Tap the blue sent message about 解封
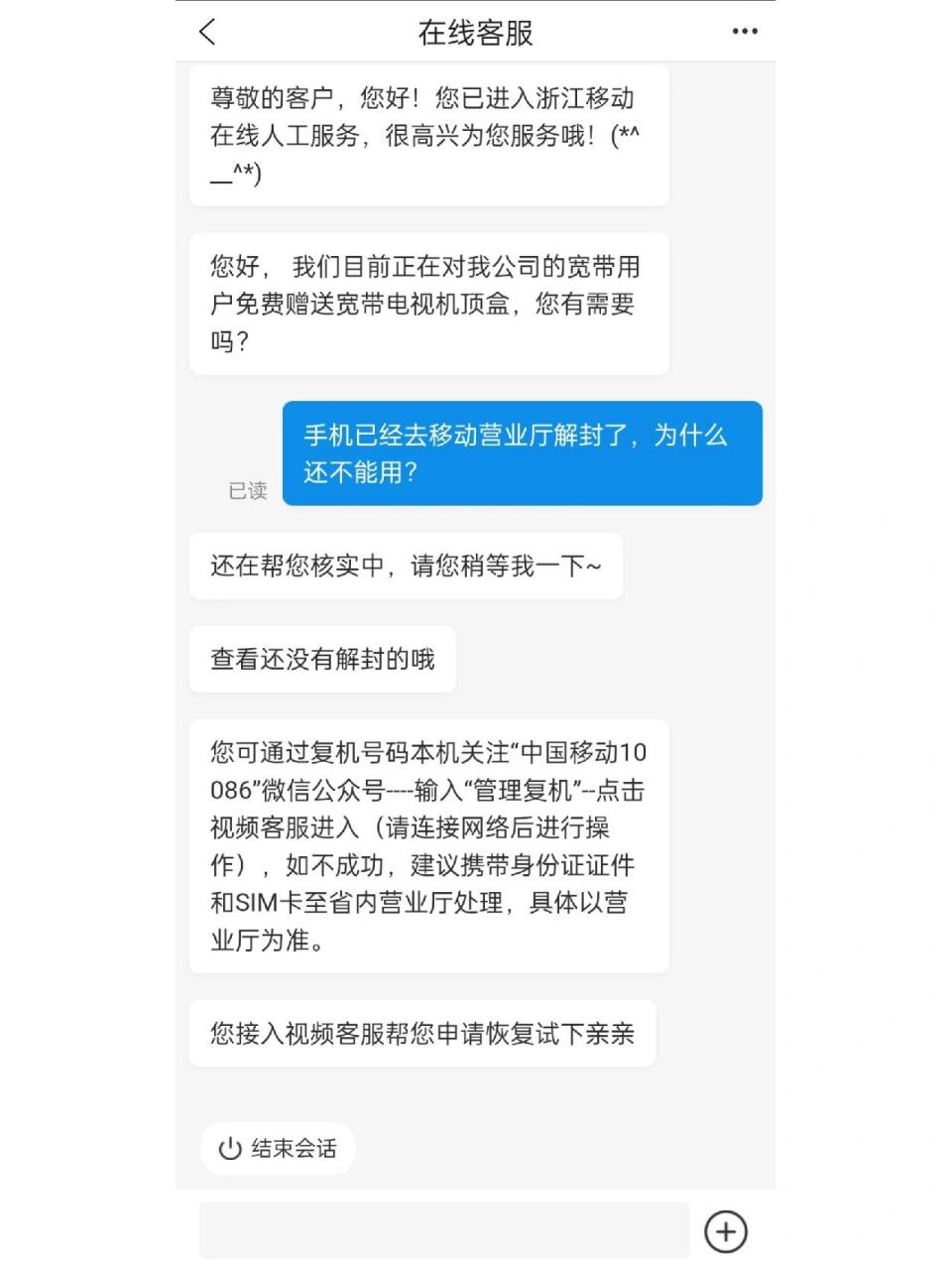The width and height of the screenshot is (952, 1270). click(523, 453)
